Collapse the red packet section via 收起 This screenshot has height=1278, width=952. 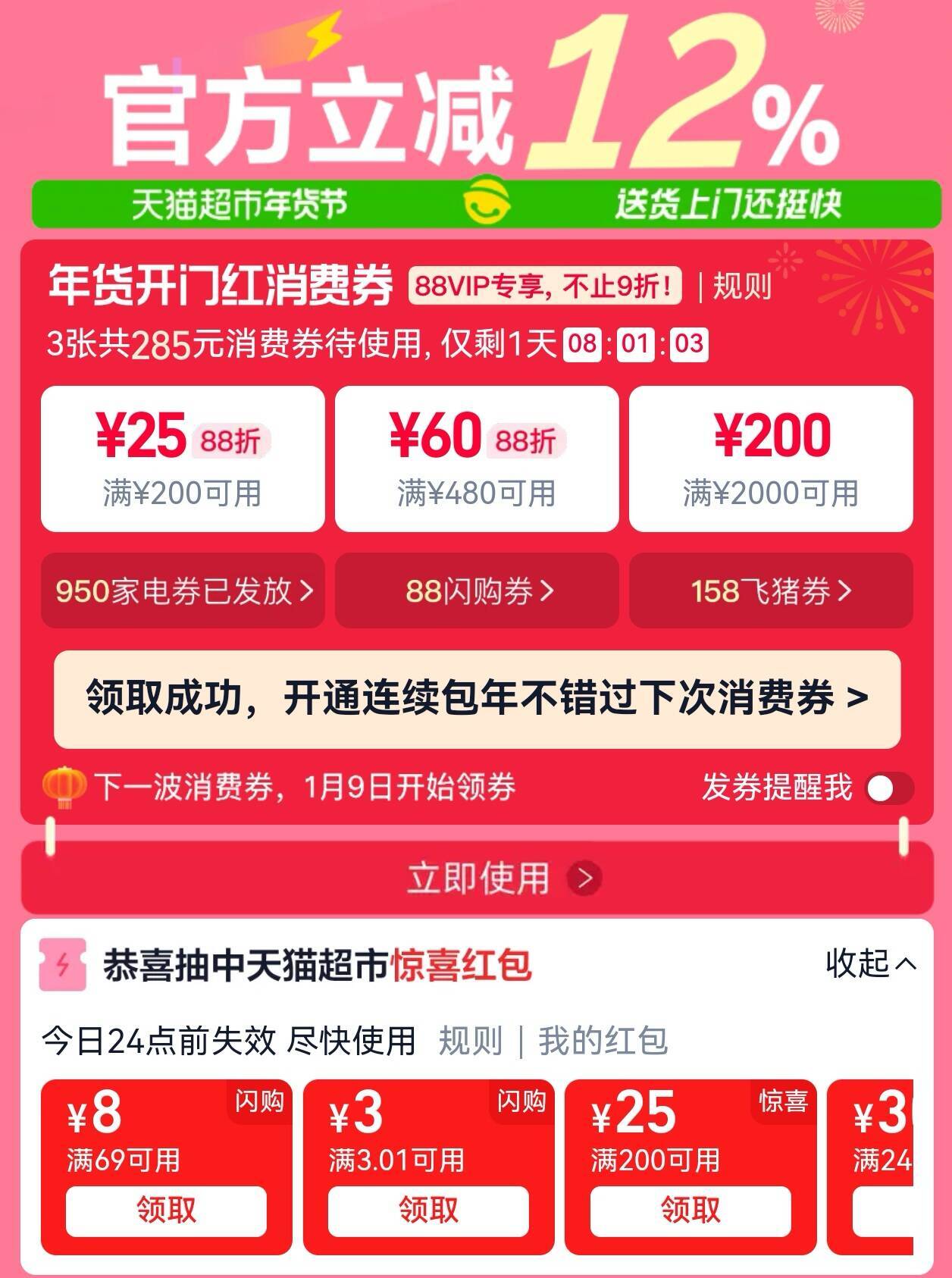point(870,963)
